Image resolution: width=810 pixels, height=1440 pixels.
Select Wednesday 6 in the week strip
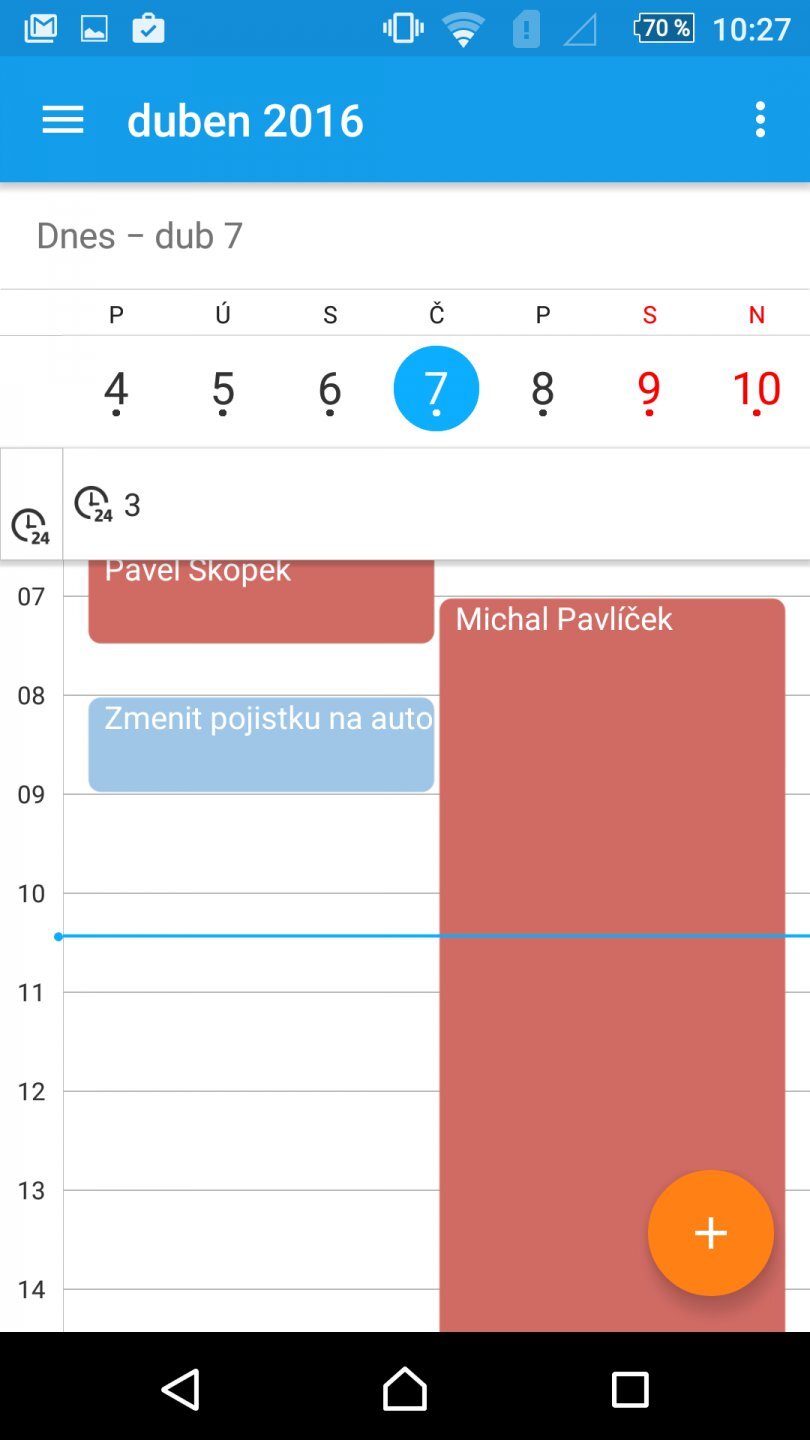pyautogui.click(x=330, y=388)
